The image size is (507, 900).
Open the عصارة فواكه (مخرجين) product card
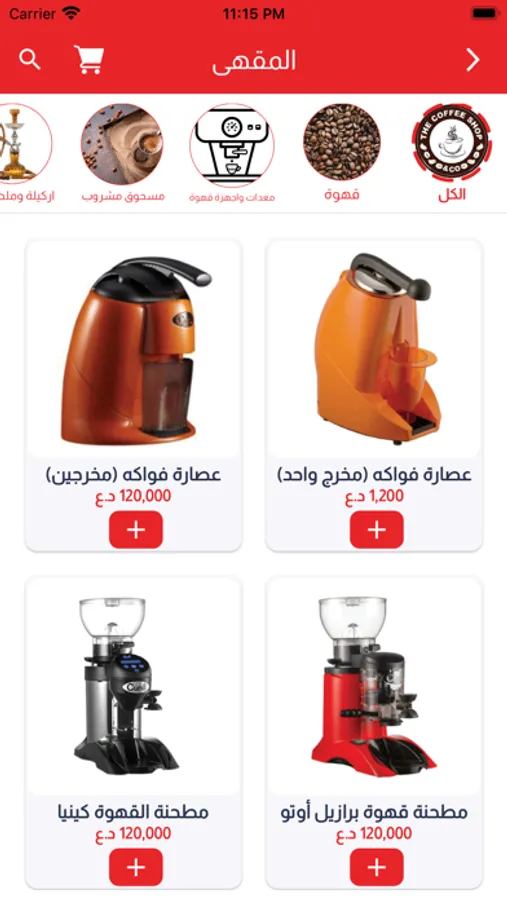tap(133, 395)
